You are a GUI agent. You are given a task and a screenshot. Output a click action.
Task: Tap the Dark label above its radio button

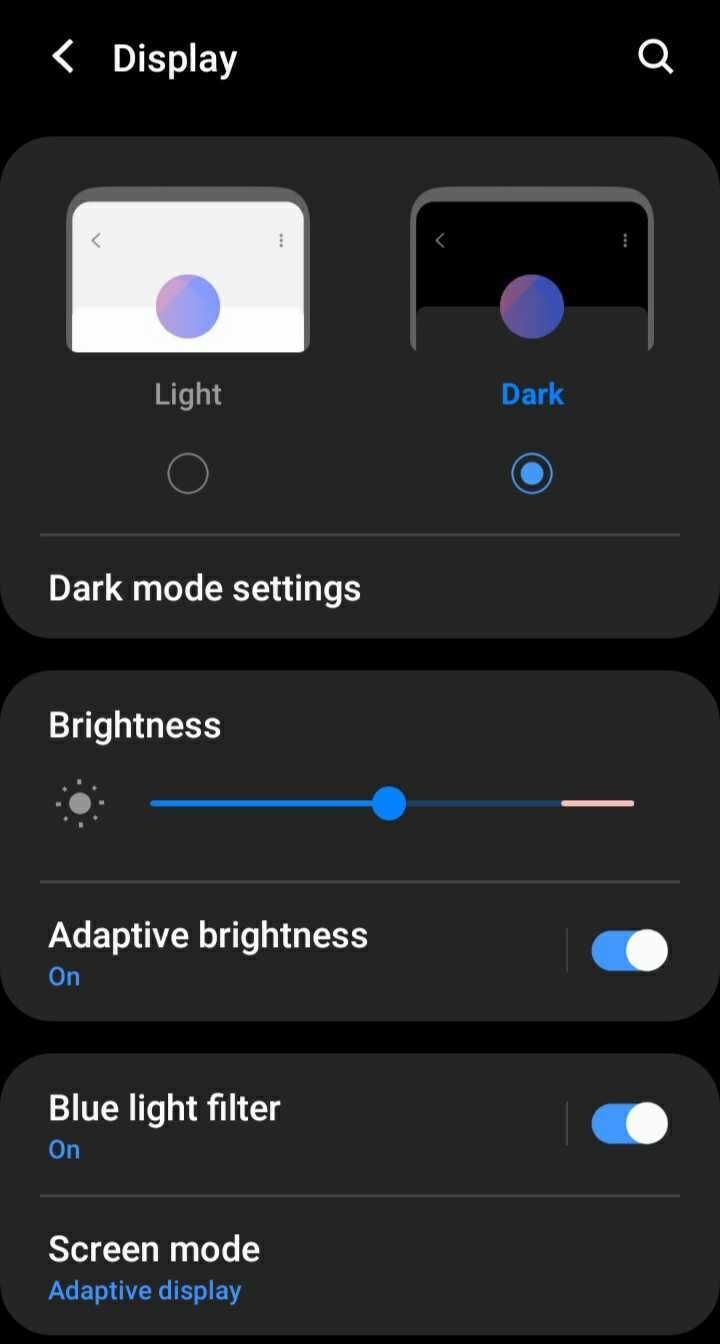531,393
